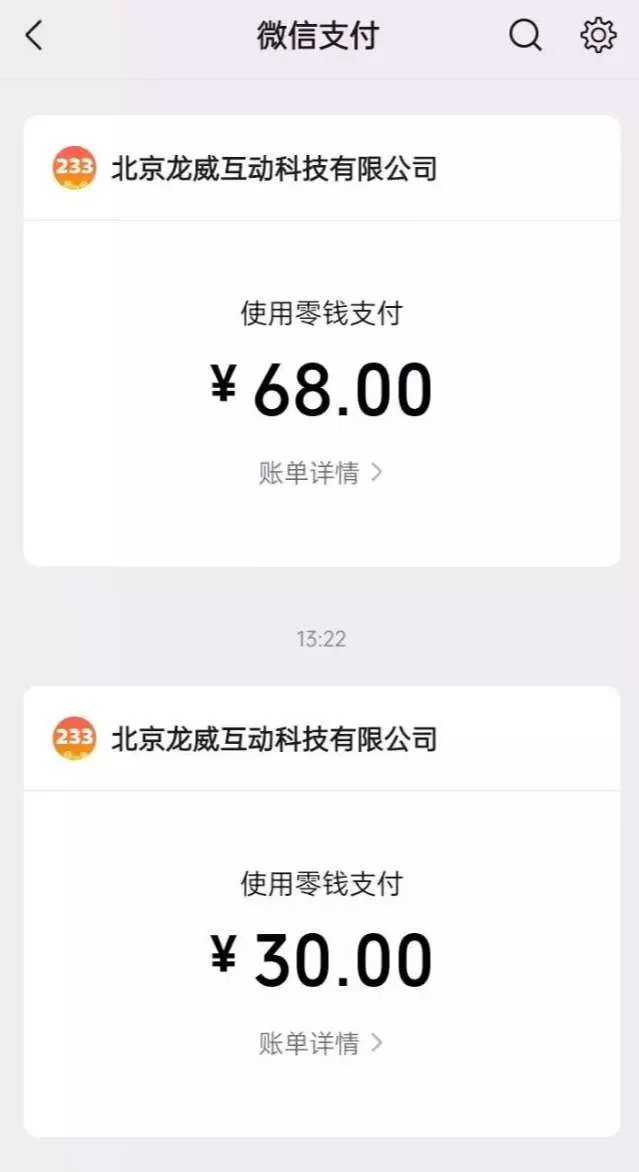639x1172 pixels.
Task: View 账单详情 for the ¥68.00 payment
Action: [x=320, y=473]
